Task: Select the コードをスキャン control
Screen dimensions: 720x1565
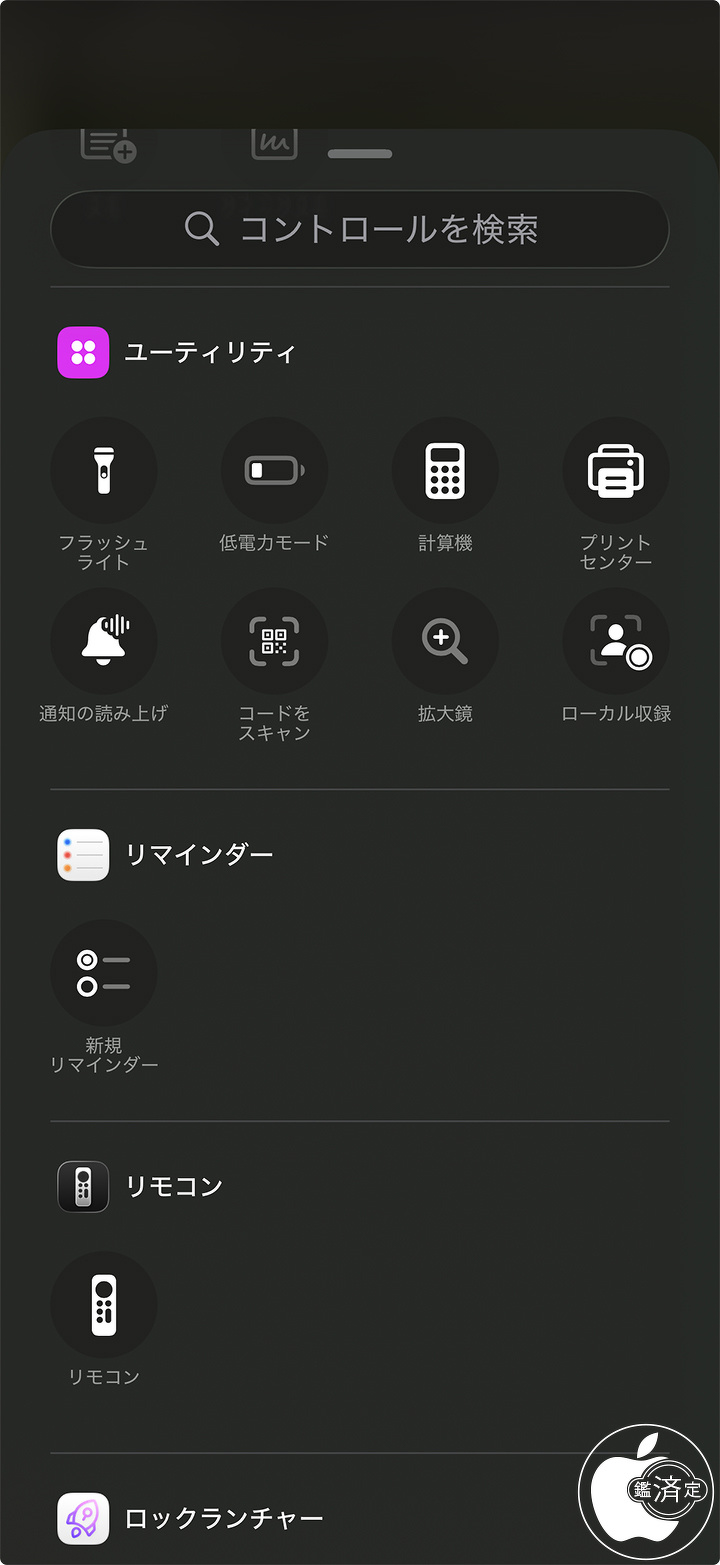Action: click(274, 641)
